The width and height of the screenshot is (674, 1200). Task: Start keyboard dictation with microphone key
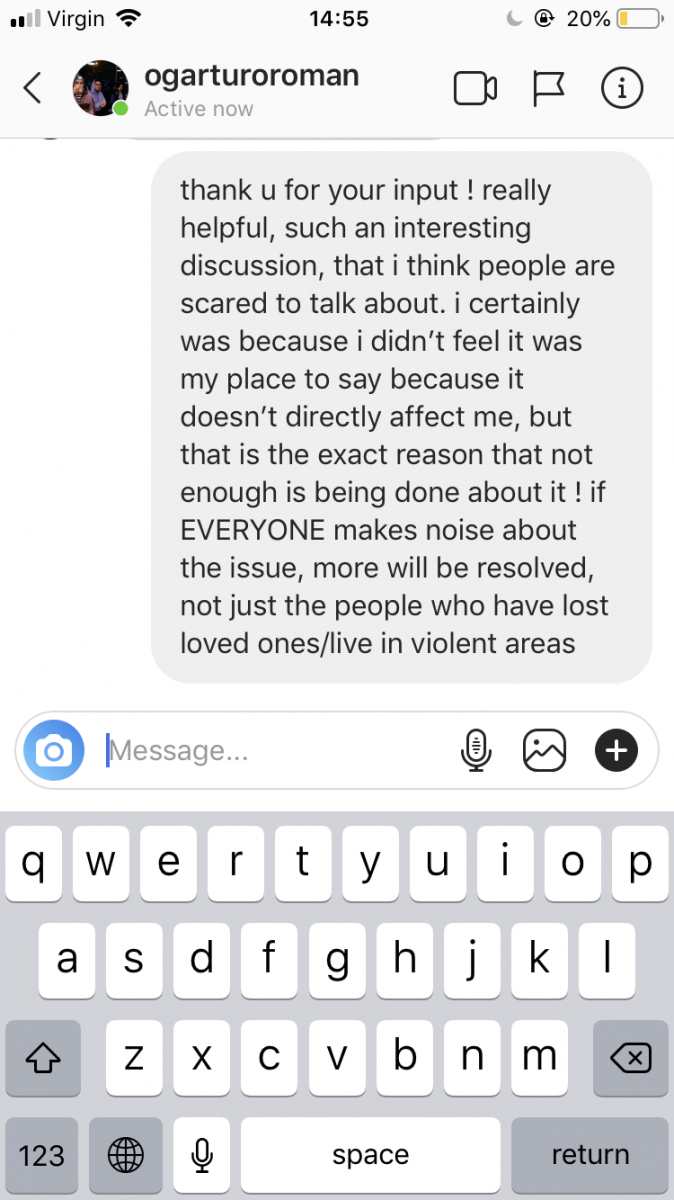[202, 1155]
